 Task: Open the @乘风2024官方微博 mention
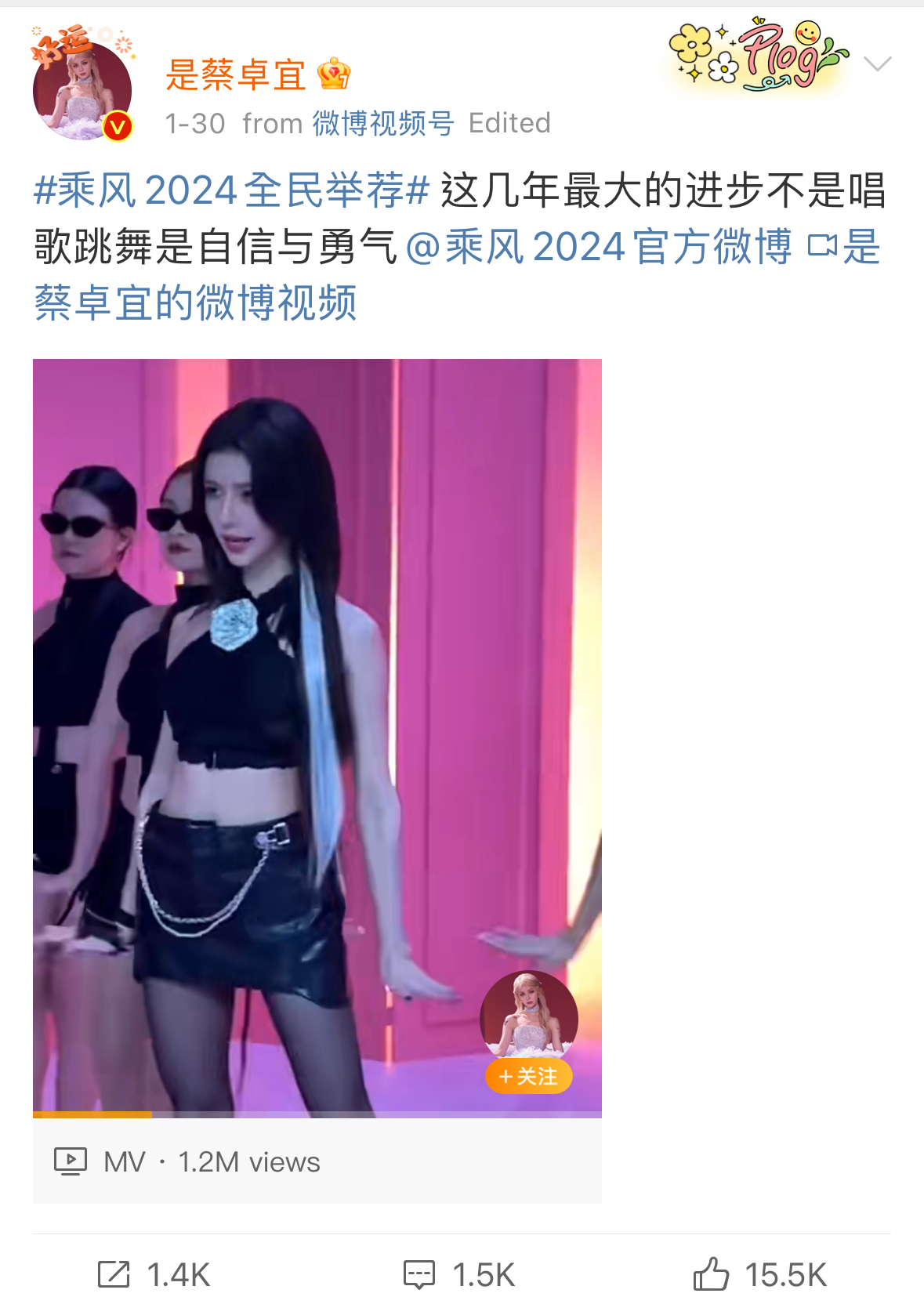[600, 247]
